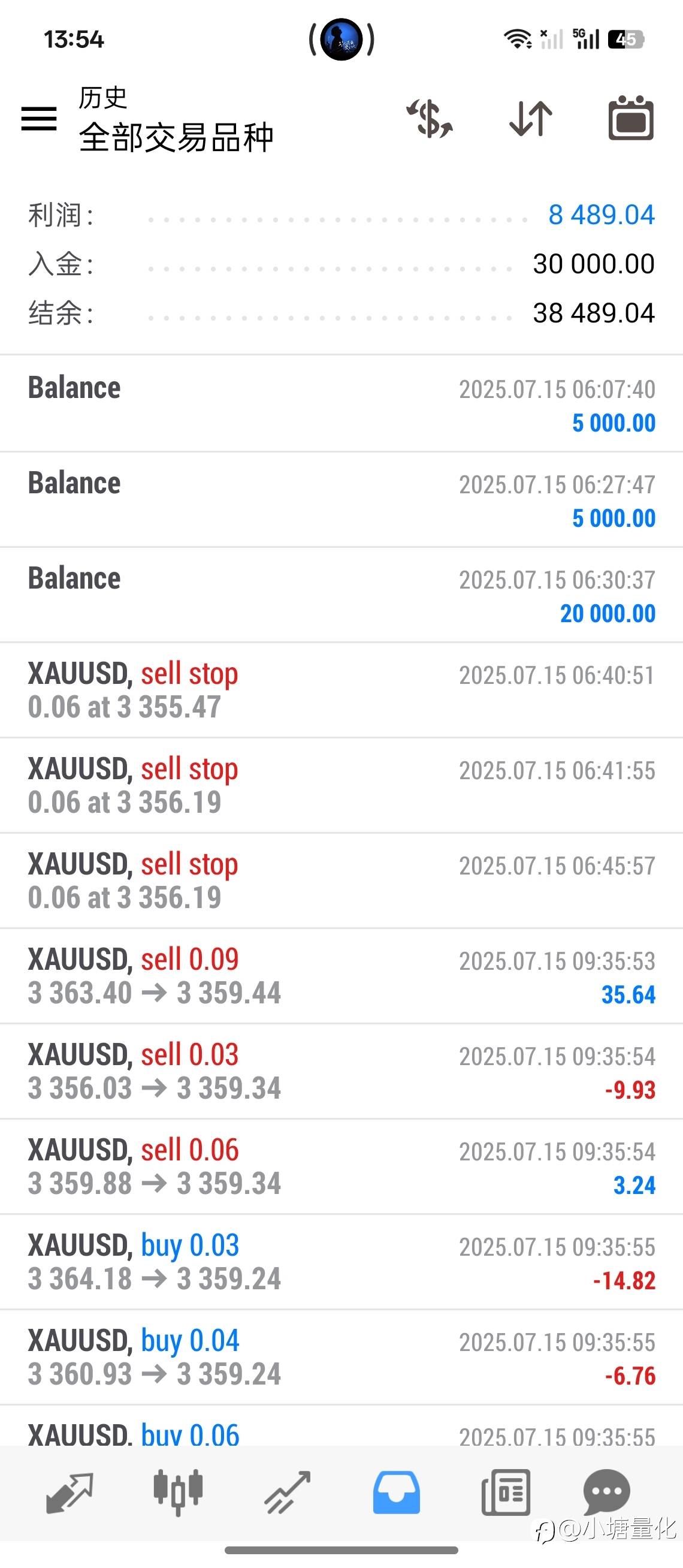683x1568 pixels.
Task: Expand the buy 0.03 deal with -14.82 loss
Action: click(x=341, y=1262)
